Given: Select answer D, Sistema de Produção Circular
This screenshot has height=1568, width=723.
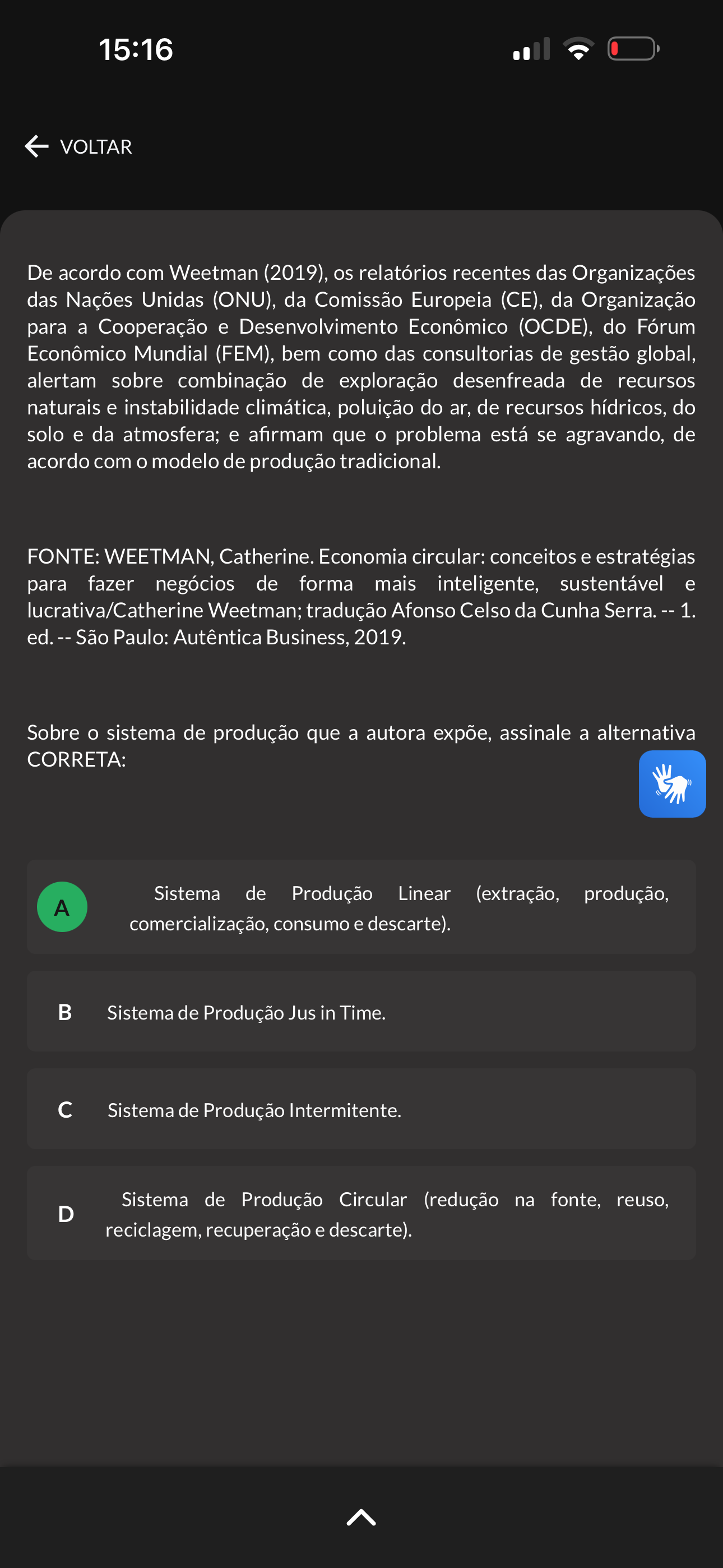Looking at the screenshot, I should [x=361, y=1214].
